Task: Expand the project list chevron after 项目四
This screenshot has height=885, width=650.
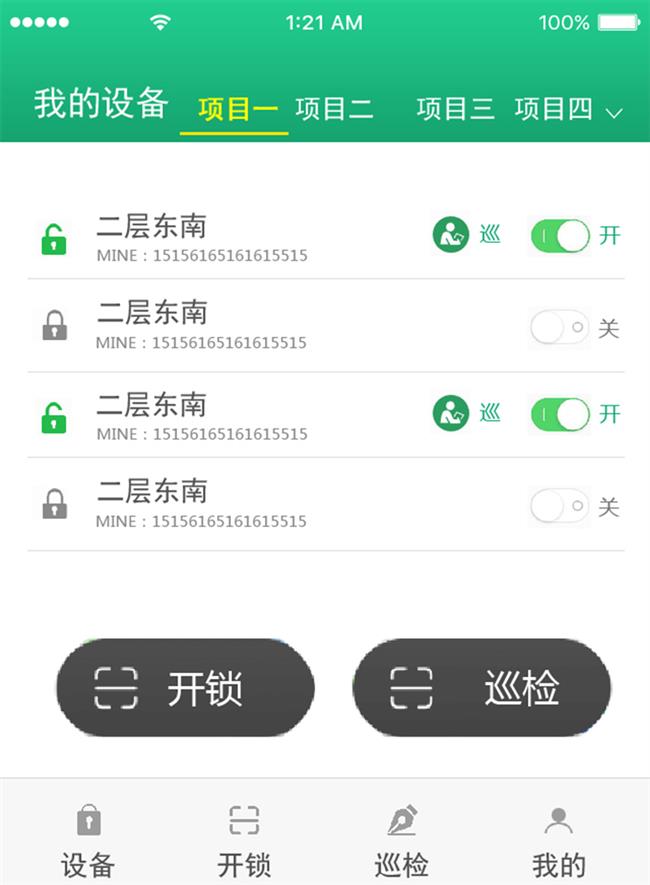Action: [x=614, y=112]
